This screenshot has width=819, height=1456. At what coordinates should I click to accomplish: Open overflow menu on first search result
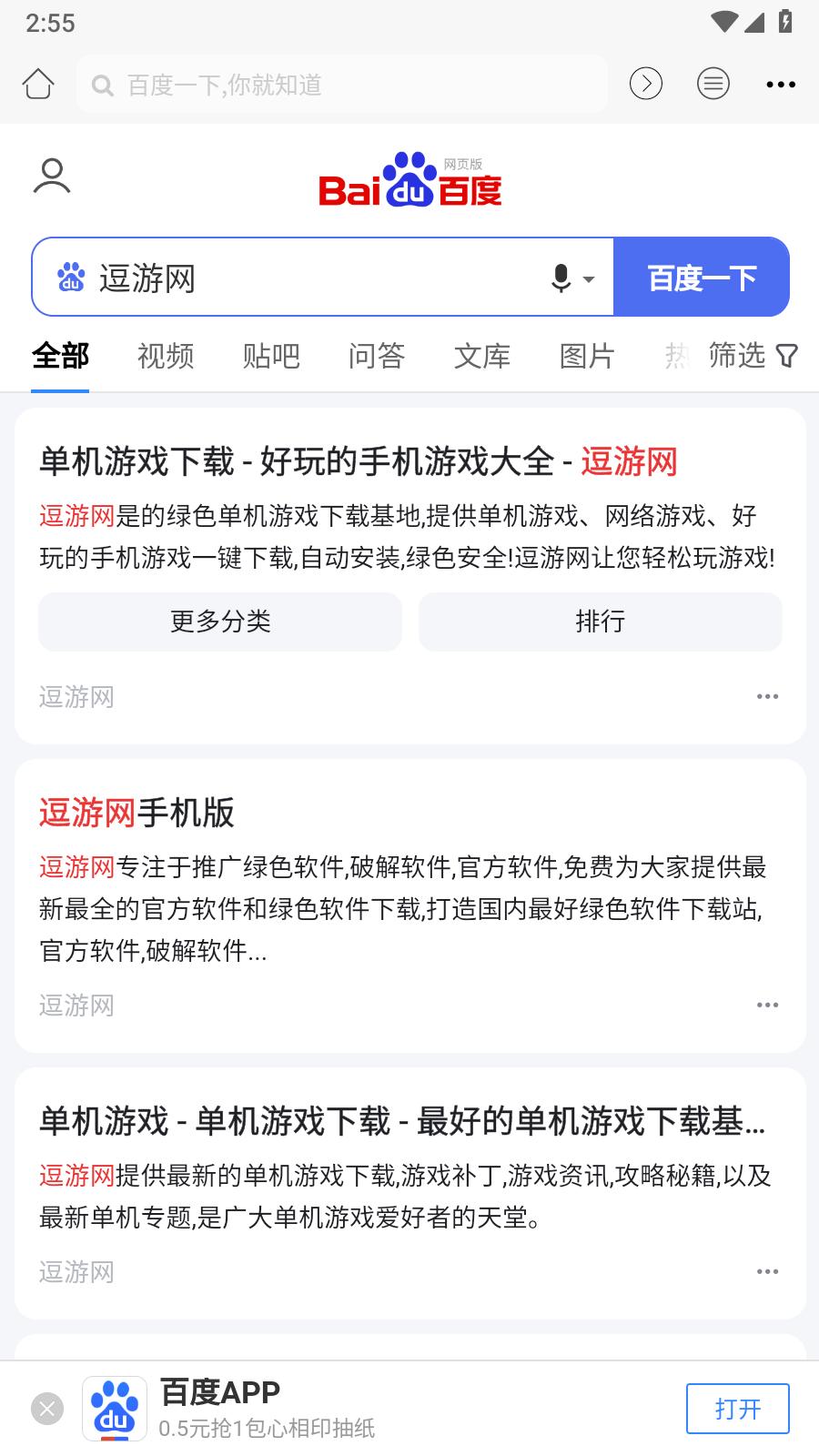pyautogui.click(x=769, y=696)
